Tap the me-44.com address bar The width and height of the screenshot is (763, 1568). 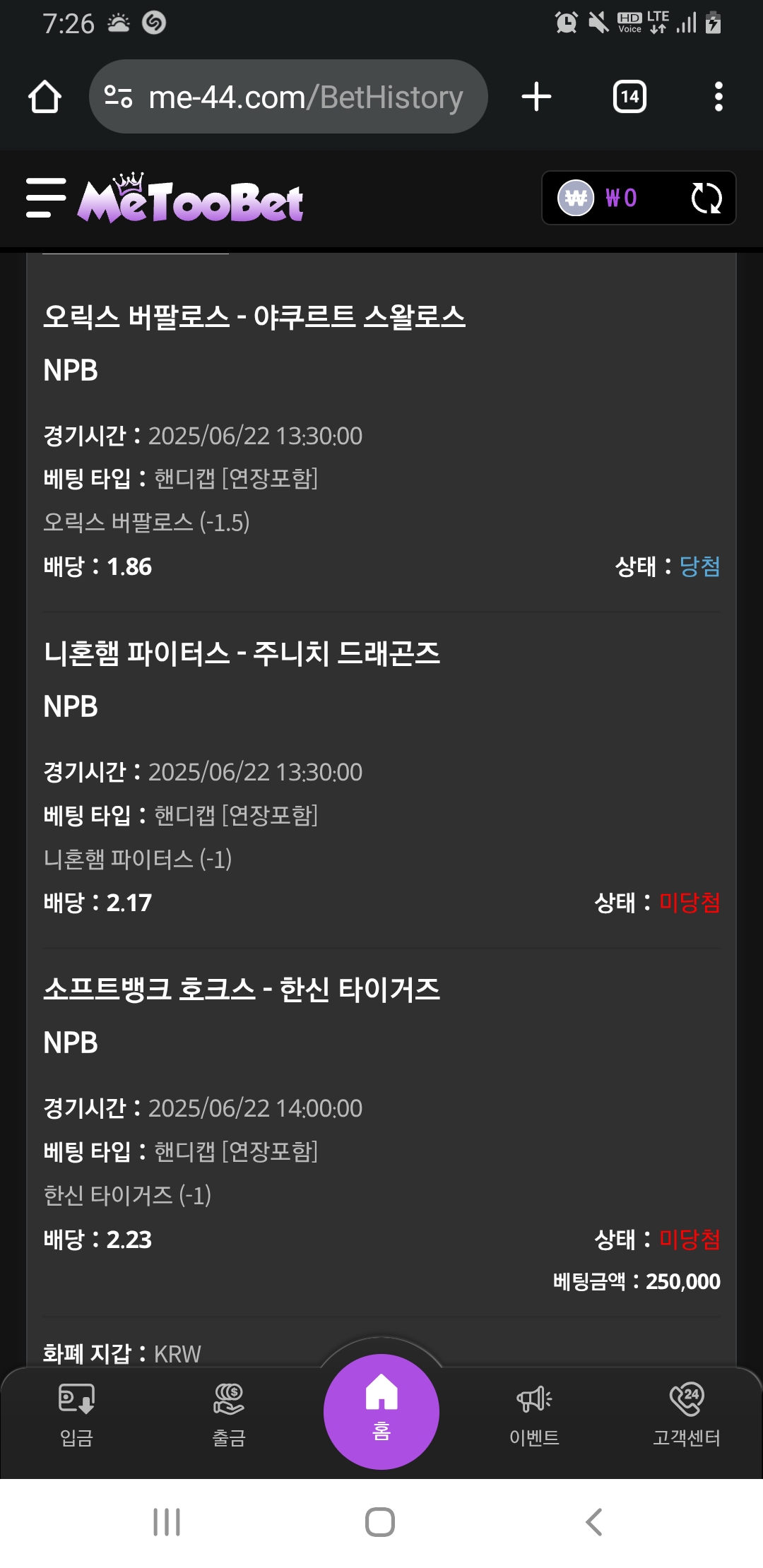288,97
